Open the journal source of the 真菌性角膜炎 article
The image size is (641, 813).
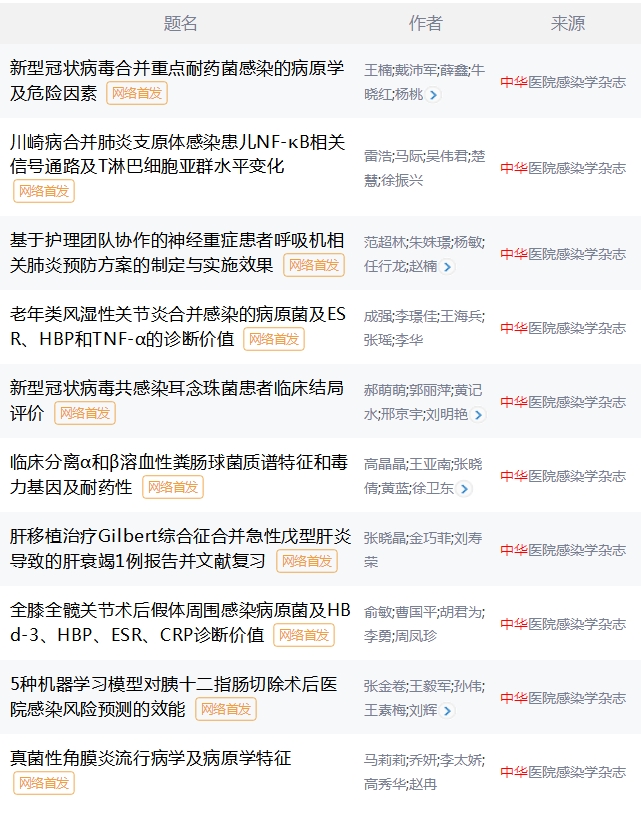click(x=563, y=772)
